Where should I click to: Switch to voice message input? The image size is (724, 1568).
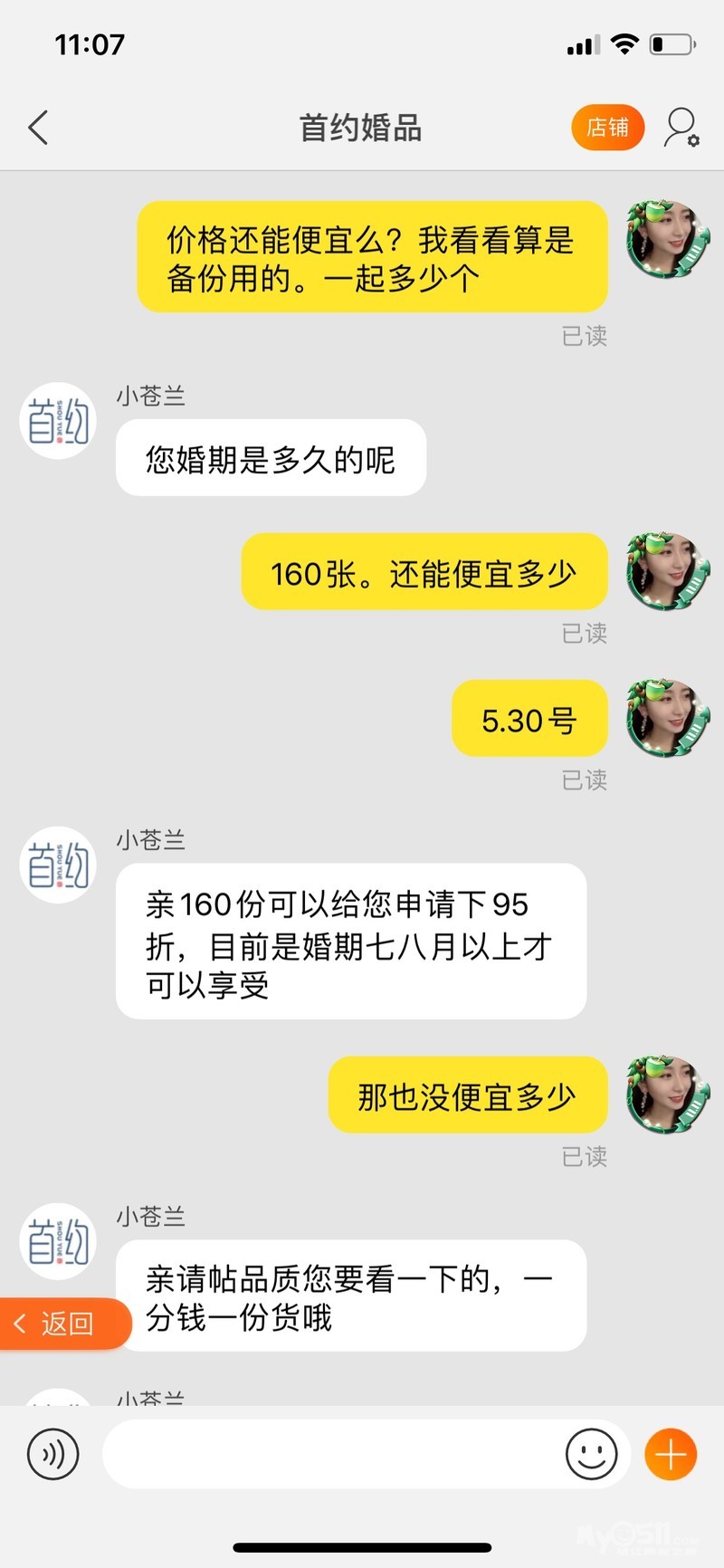tap(53, 1455)
